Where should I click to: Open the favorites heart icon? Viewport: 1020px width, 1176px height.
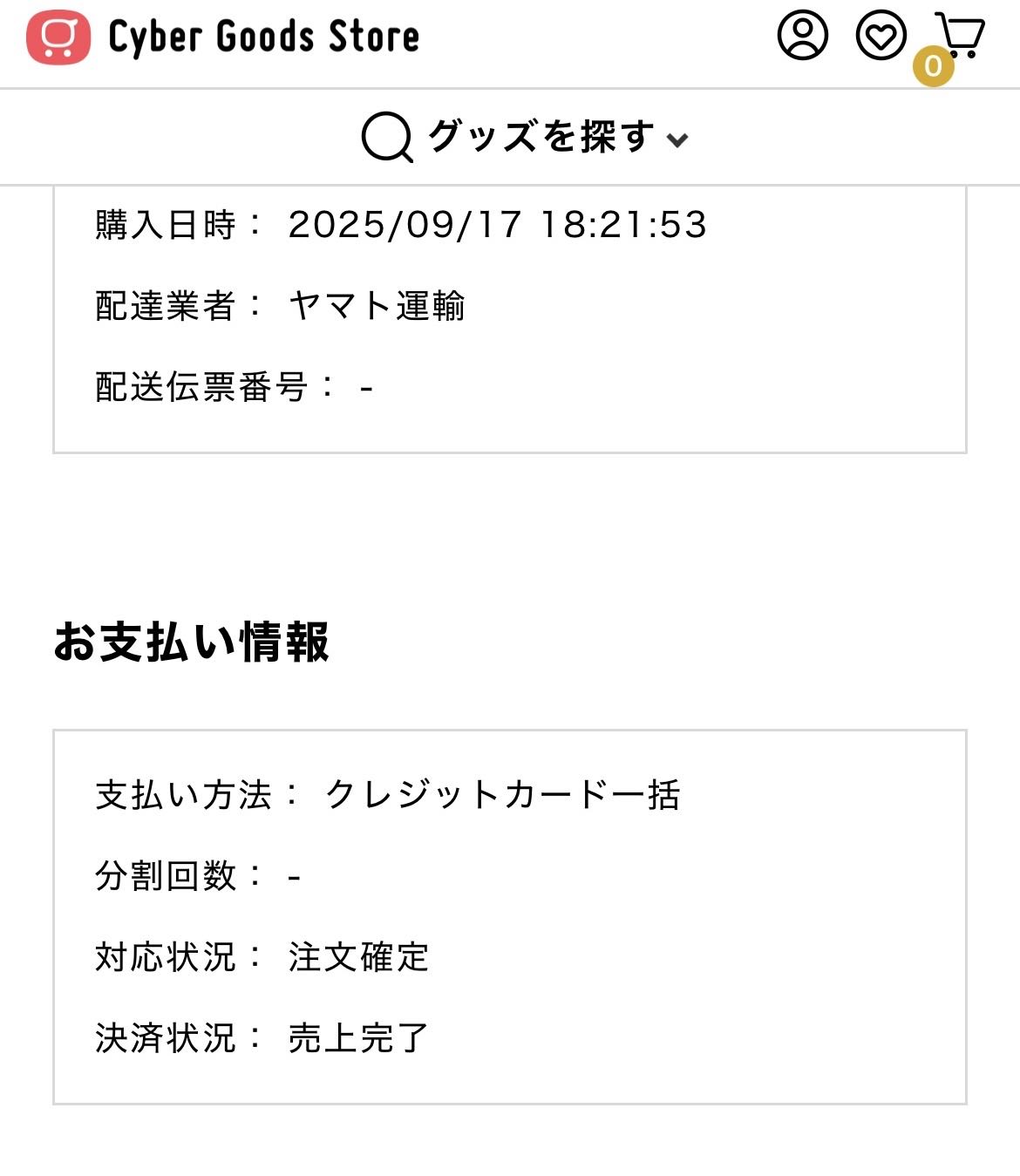tap(881, 36)
